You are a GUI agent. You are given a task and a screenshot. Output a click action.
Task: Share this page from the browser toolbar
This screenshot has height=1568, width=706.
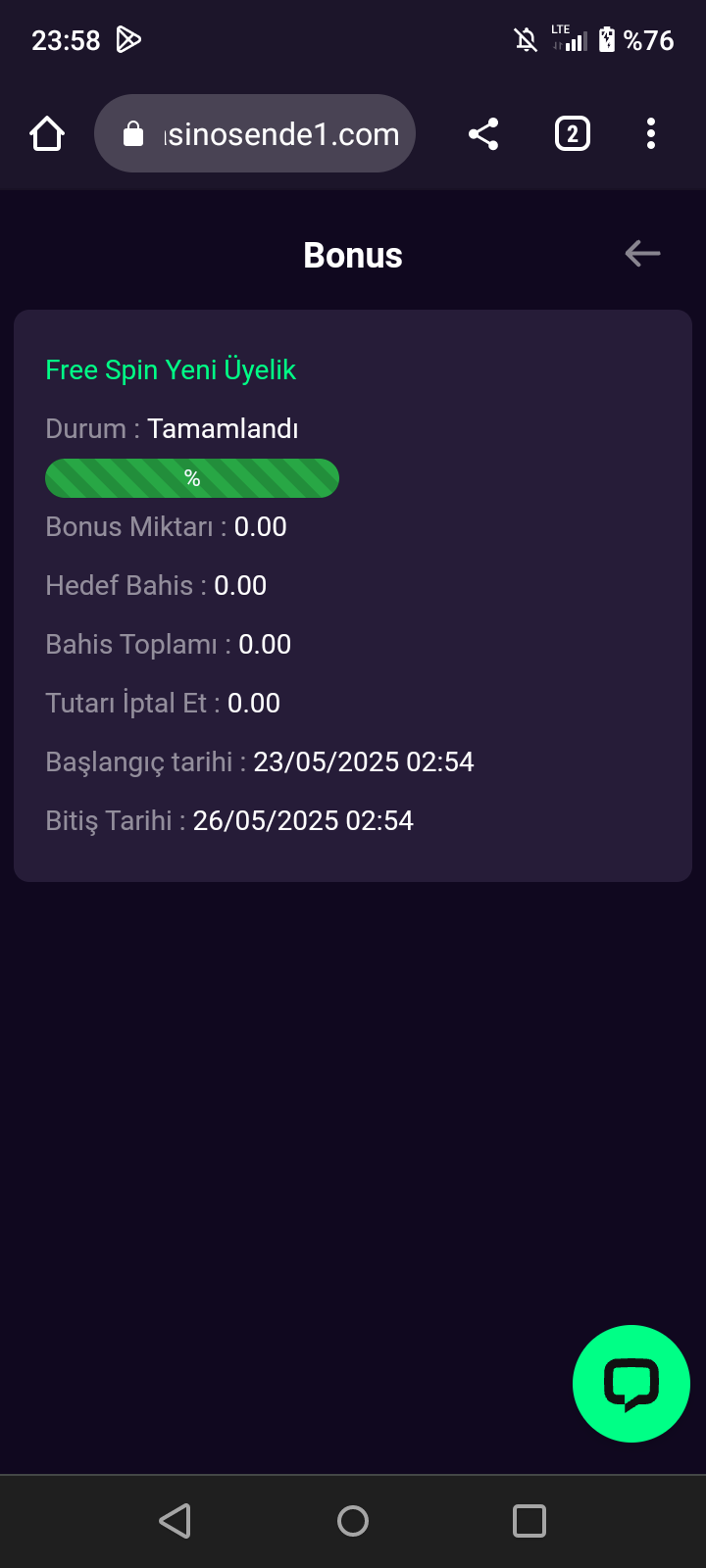[483, 133]
